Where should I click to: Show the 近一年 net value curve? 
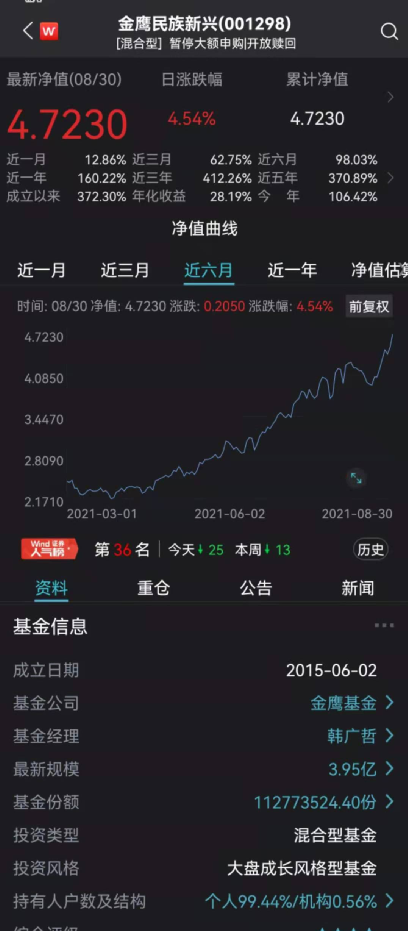pyautogui.click(x=292, y=271)
